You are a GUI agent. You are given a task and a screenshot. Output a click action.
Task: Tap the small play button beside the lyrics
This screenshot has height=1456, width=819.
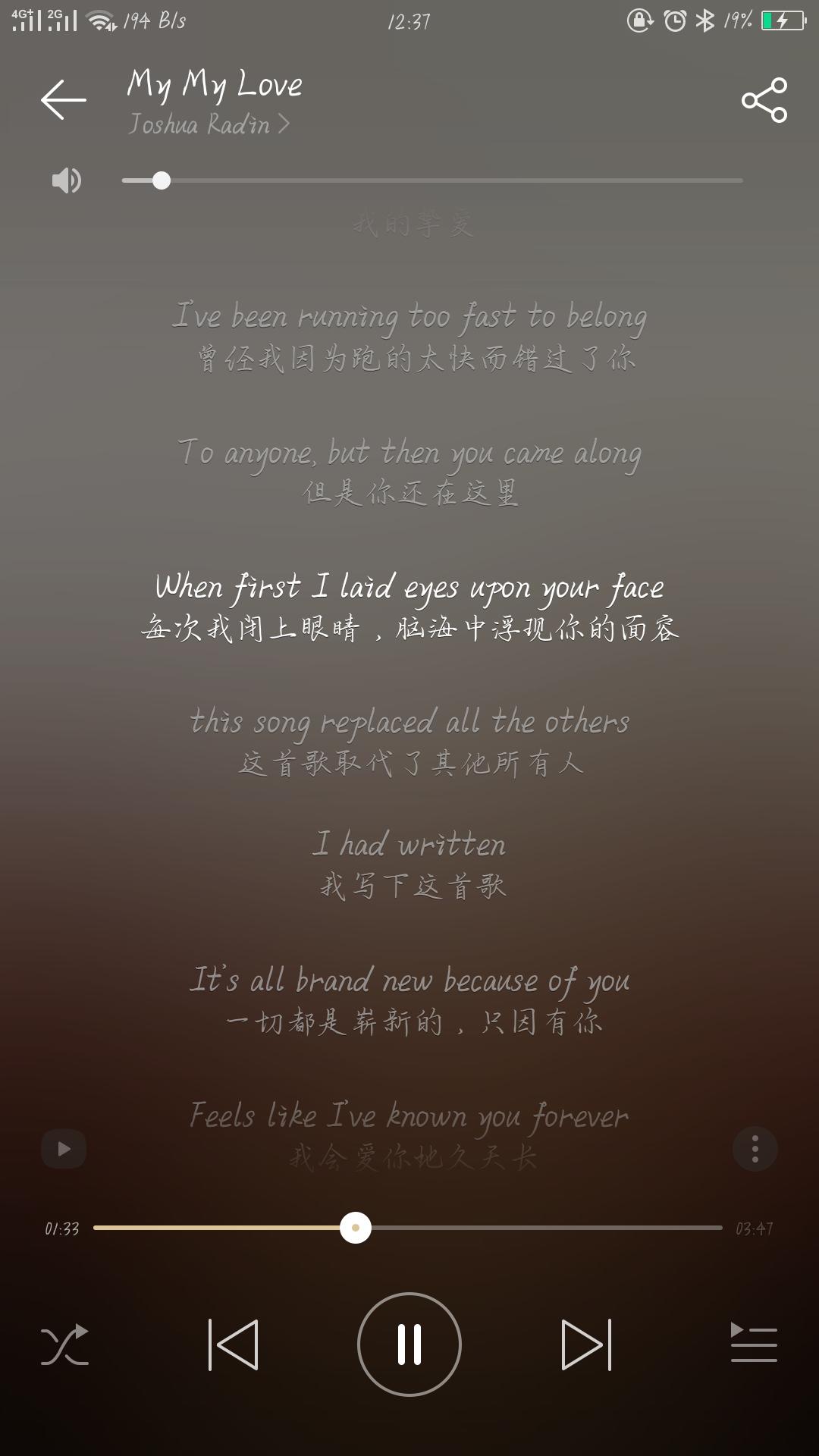point(64,1149)
